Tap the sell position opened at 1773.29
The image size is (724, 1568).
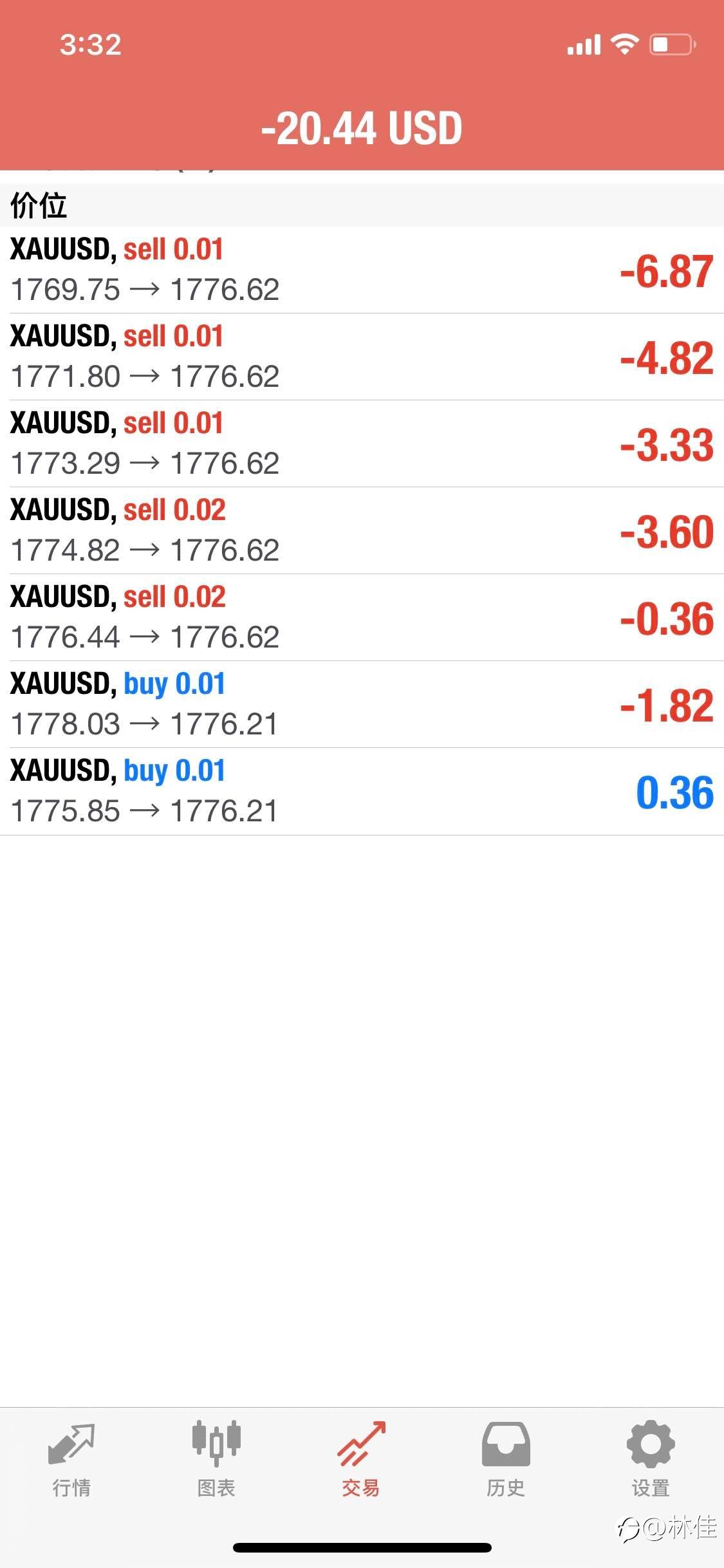pyautogui.click(x=362, y=443)
